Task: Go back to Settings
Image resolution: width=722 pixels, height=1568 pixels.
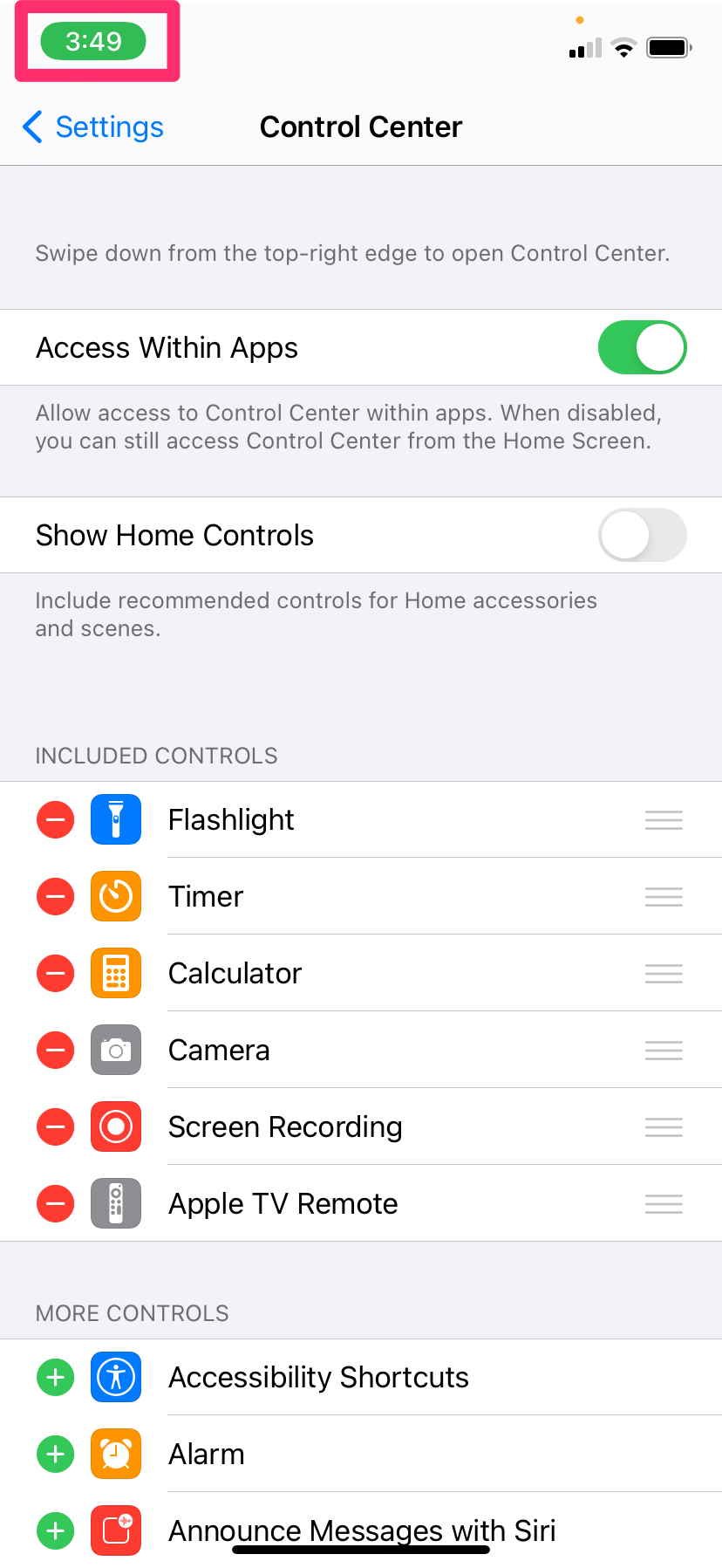Action: point(92,127)
